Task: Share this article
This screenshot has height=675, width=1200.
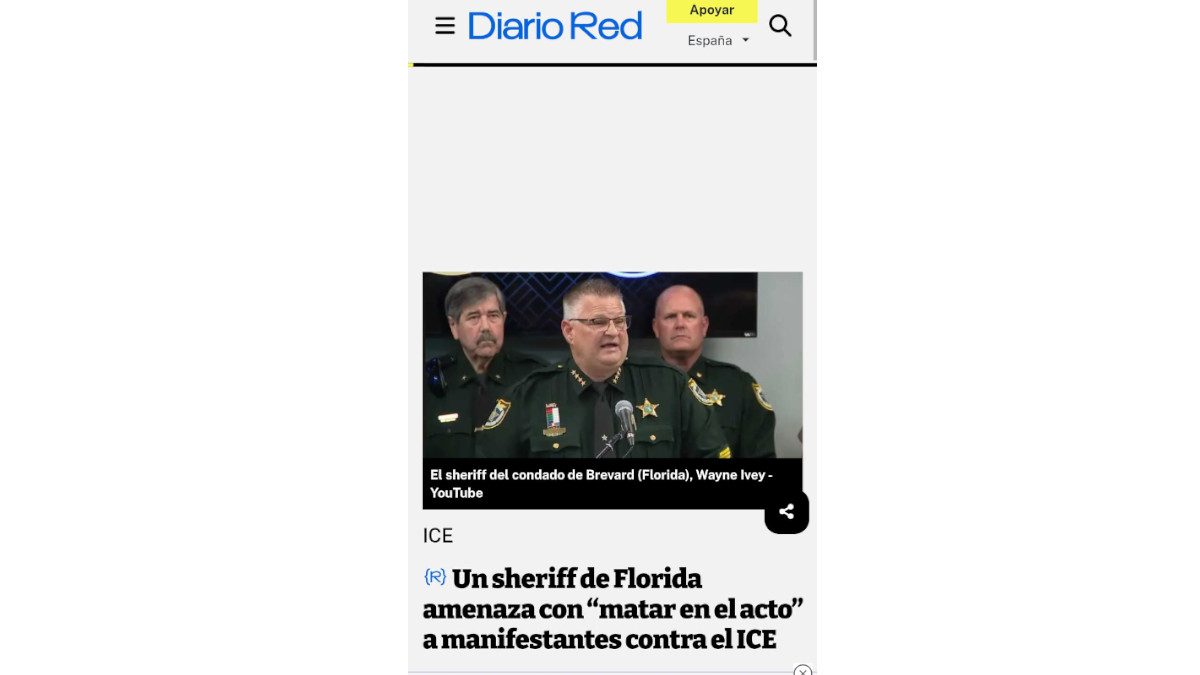Action: [x=786, y=512]
